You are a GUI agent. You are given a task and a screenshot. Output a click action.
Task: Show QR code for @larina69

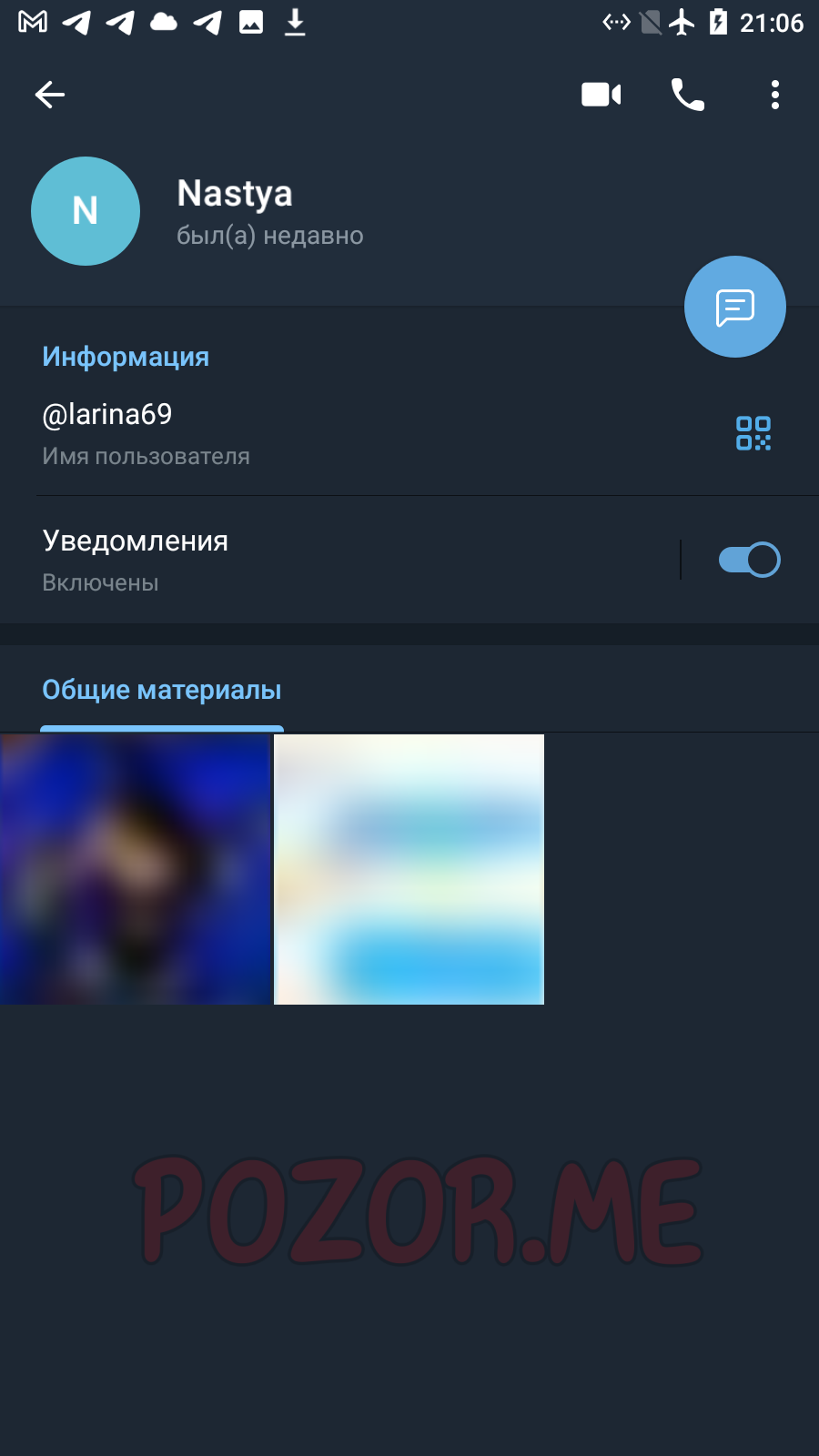(x=753, y=433)
